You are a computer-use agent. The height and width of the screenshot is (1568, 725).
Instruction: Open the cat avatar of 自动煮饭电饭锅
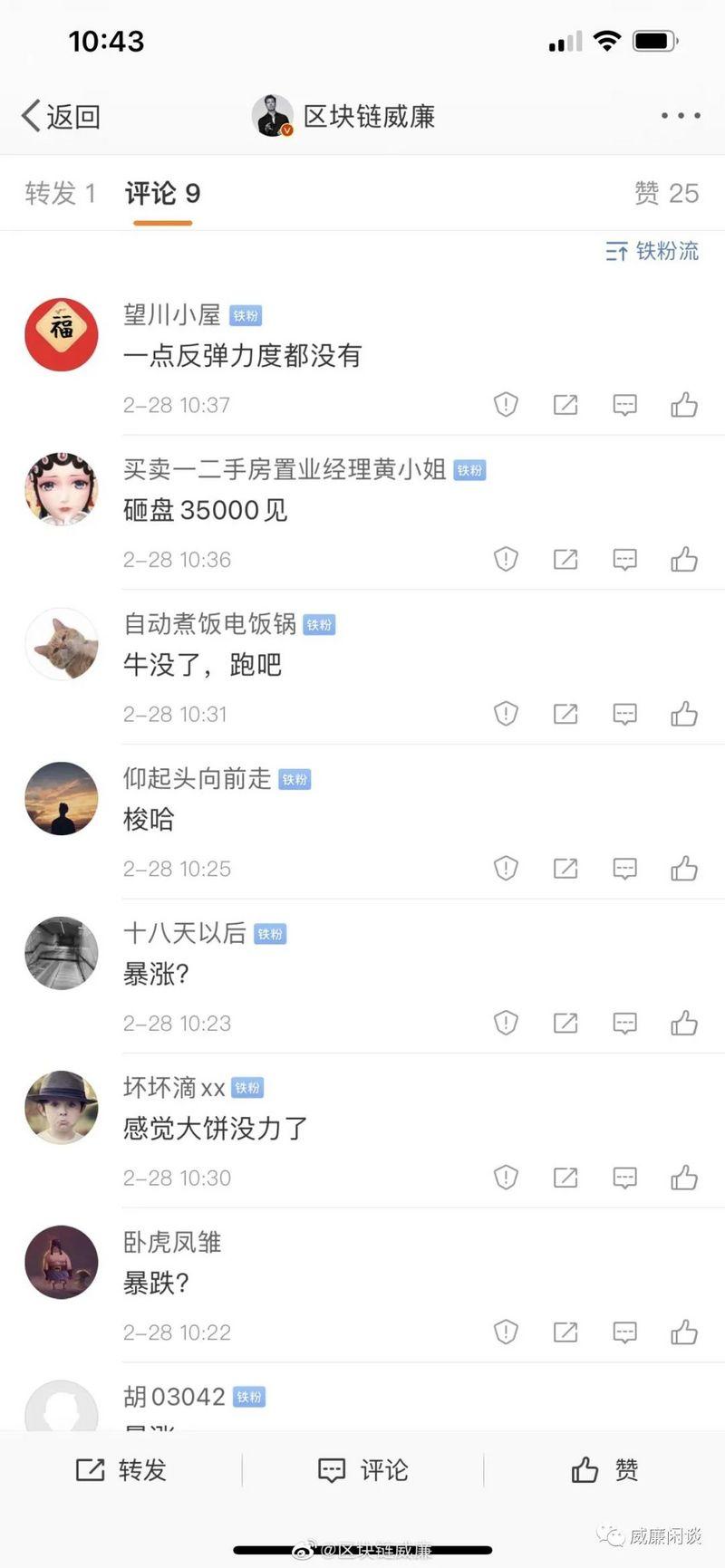(61, 644)
